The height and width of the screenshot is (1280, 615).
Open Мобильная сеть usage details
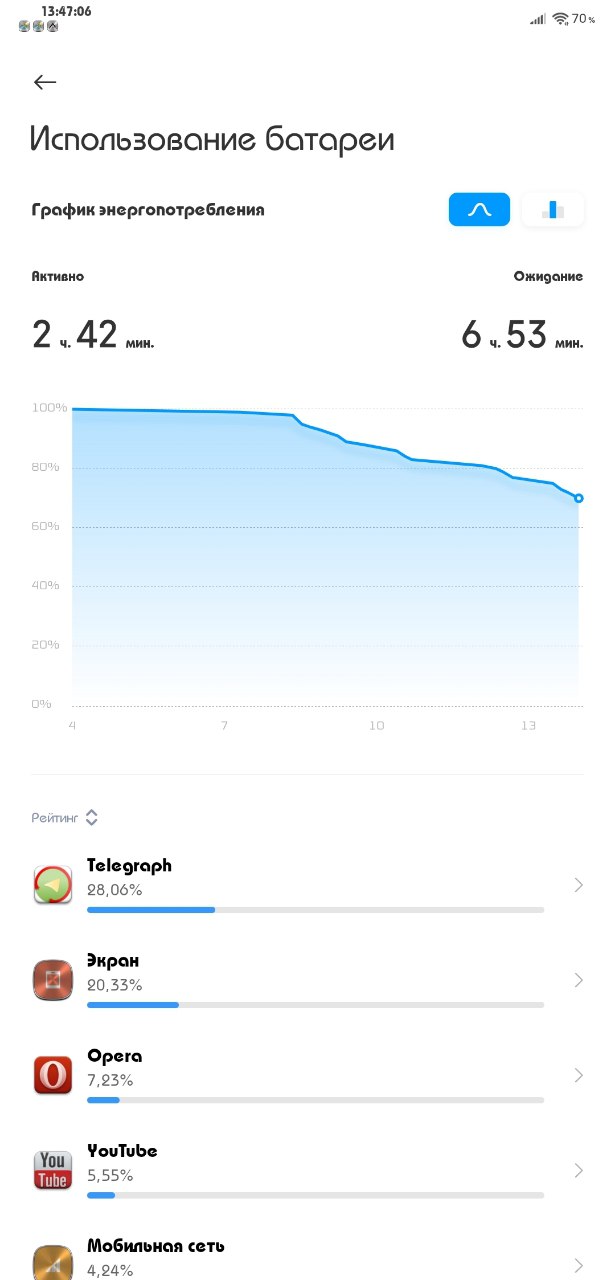click(307, 1257)
